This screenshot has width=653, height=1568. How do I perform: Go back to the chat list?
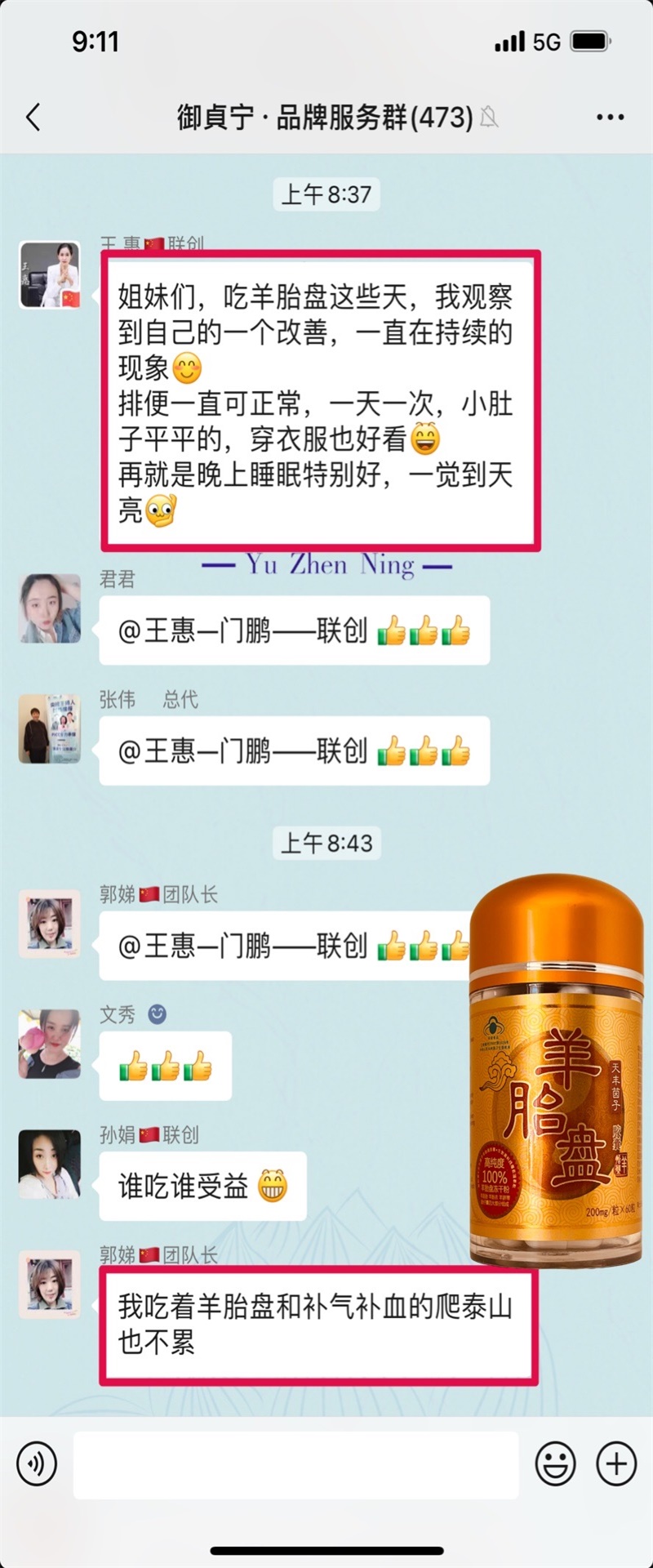coord(33,118)
